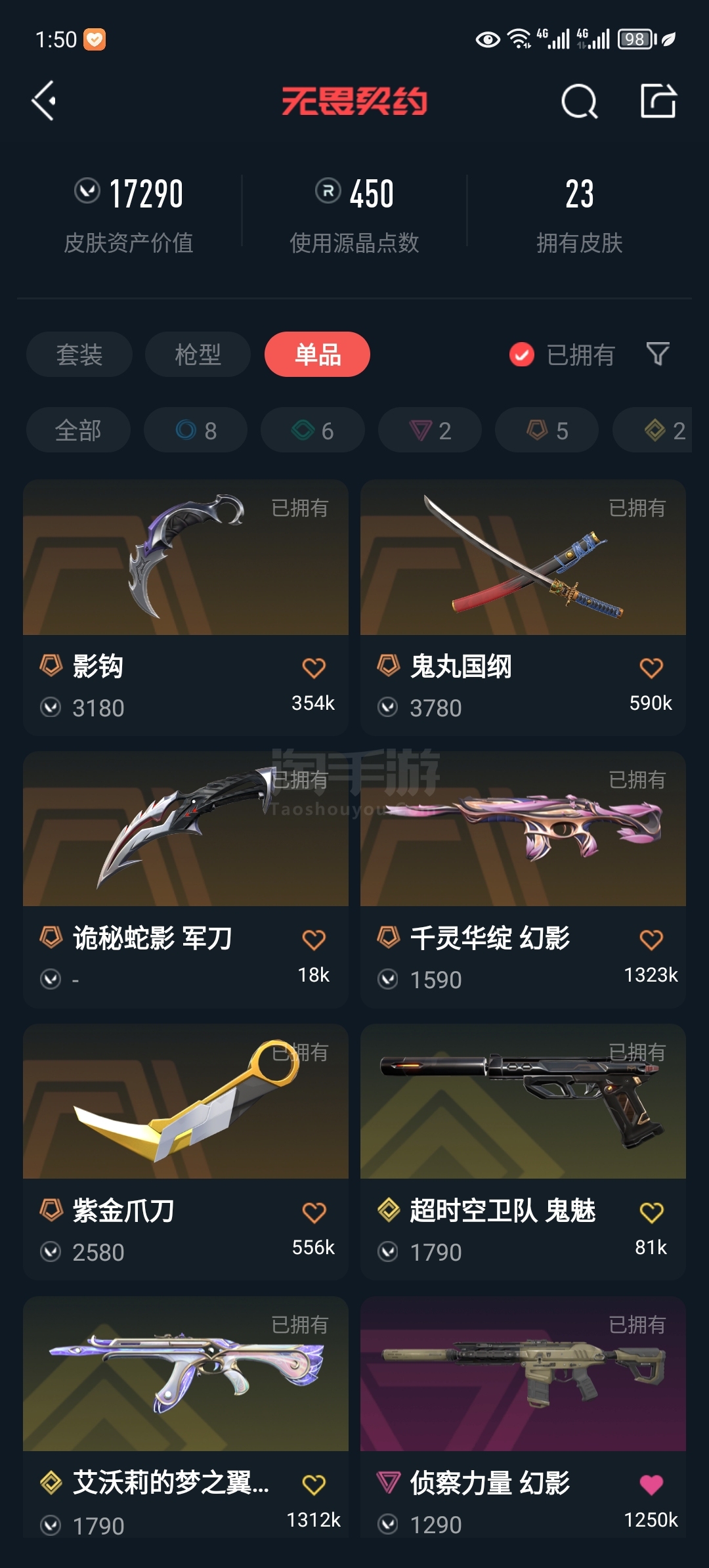The height and width of the screenshot is (1568, 709).
Task: Favorite the 千灵华绽 幻影 skin
Action: pyautogui.click(x=651, y=940)
